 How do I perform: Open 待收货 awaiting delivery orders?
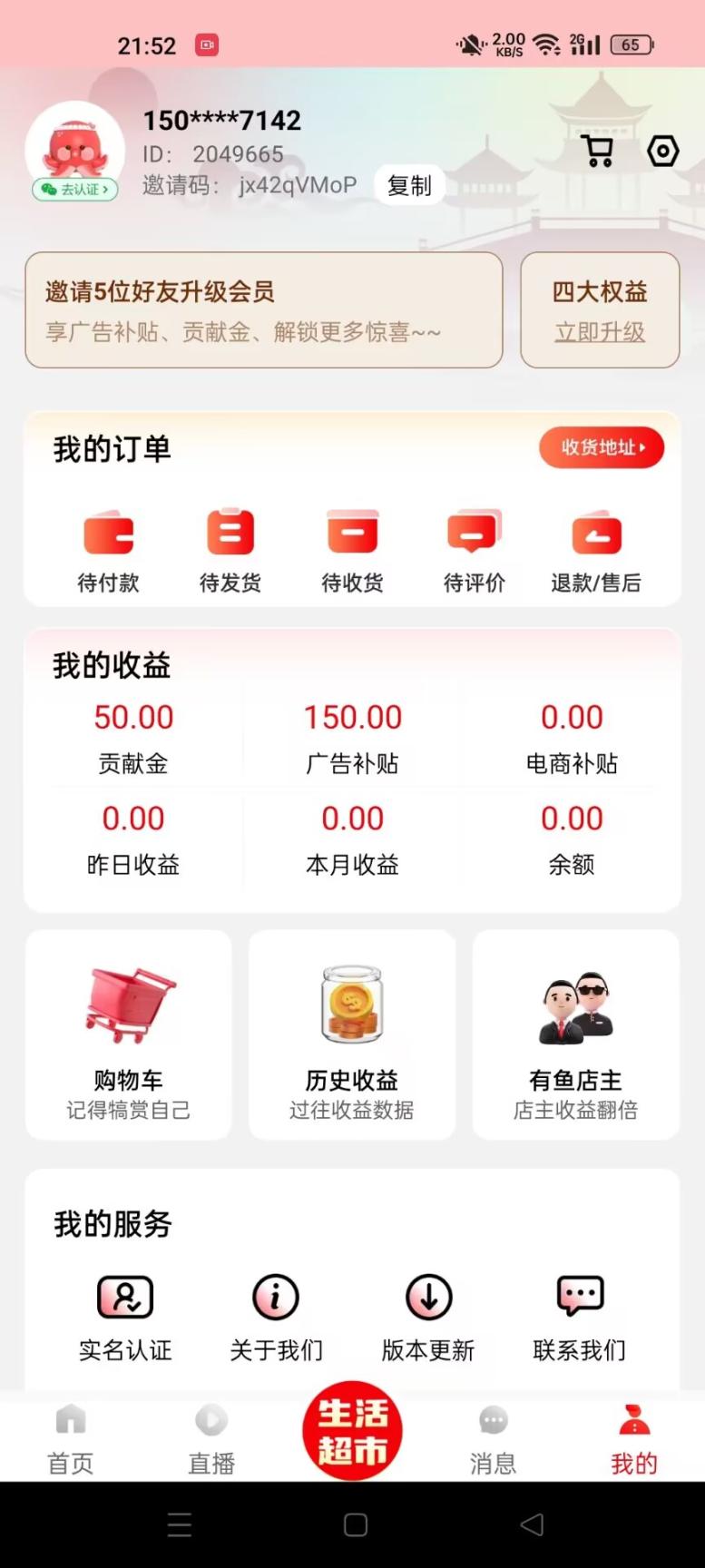[352, 544]
